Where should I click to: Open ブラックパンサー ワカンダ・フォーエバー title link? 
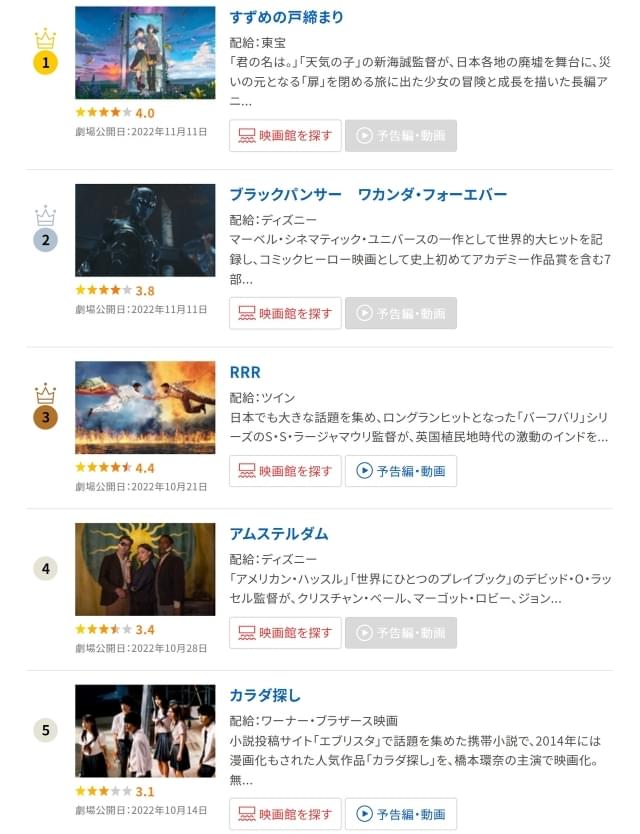368,194
